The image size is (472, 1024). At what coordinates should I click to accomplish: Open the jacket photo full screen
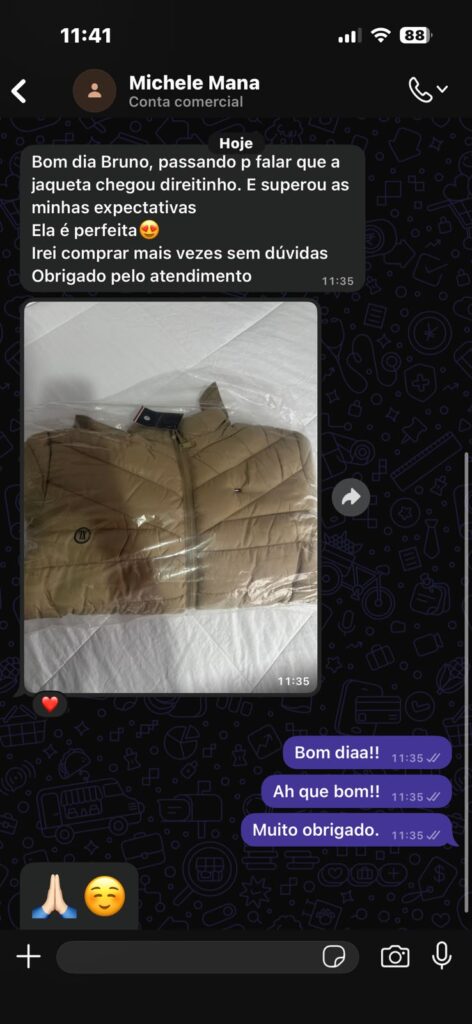point(171,497)
